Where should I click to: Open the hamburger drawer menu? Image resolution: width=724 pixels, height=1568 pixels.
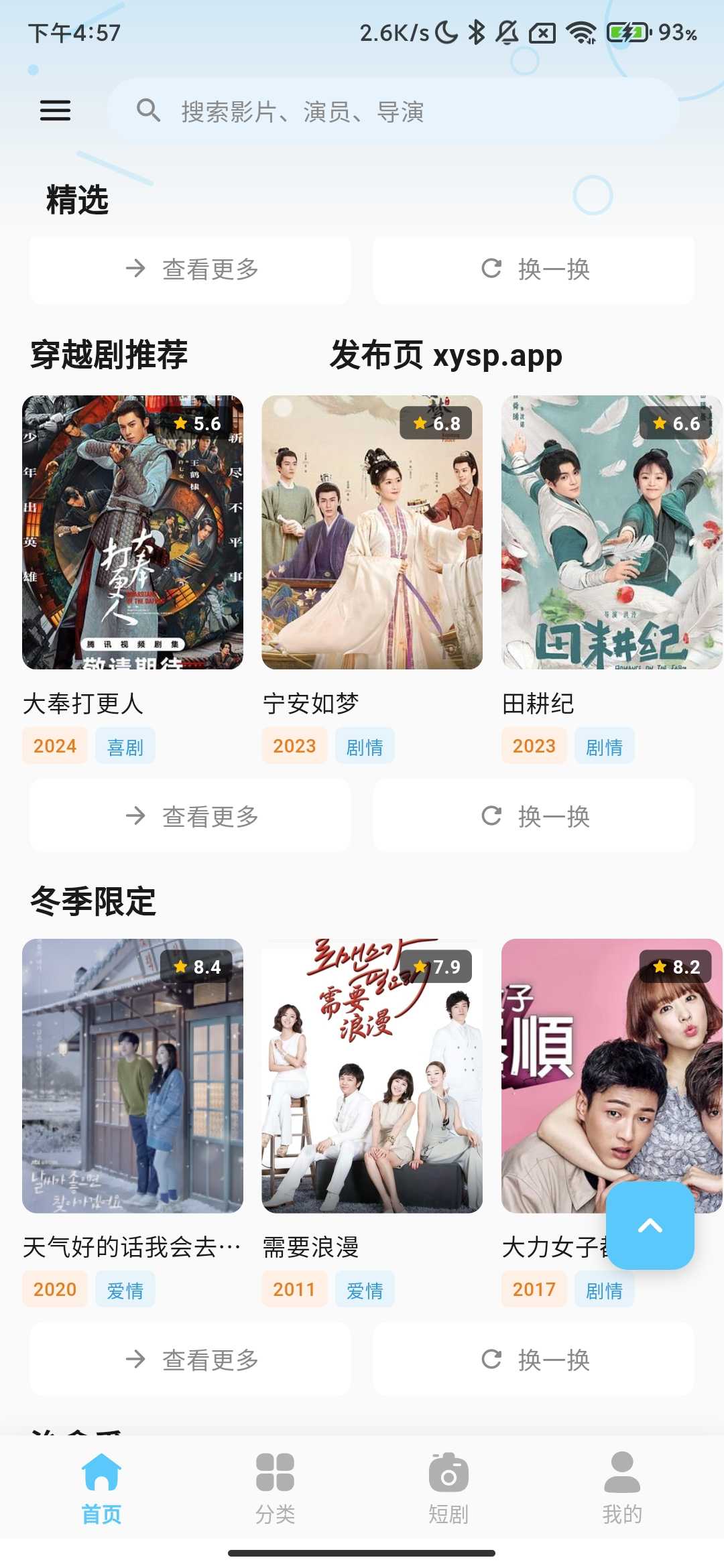pyautogui.click(x=55, y=111)
